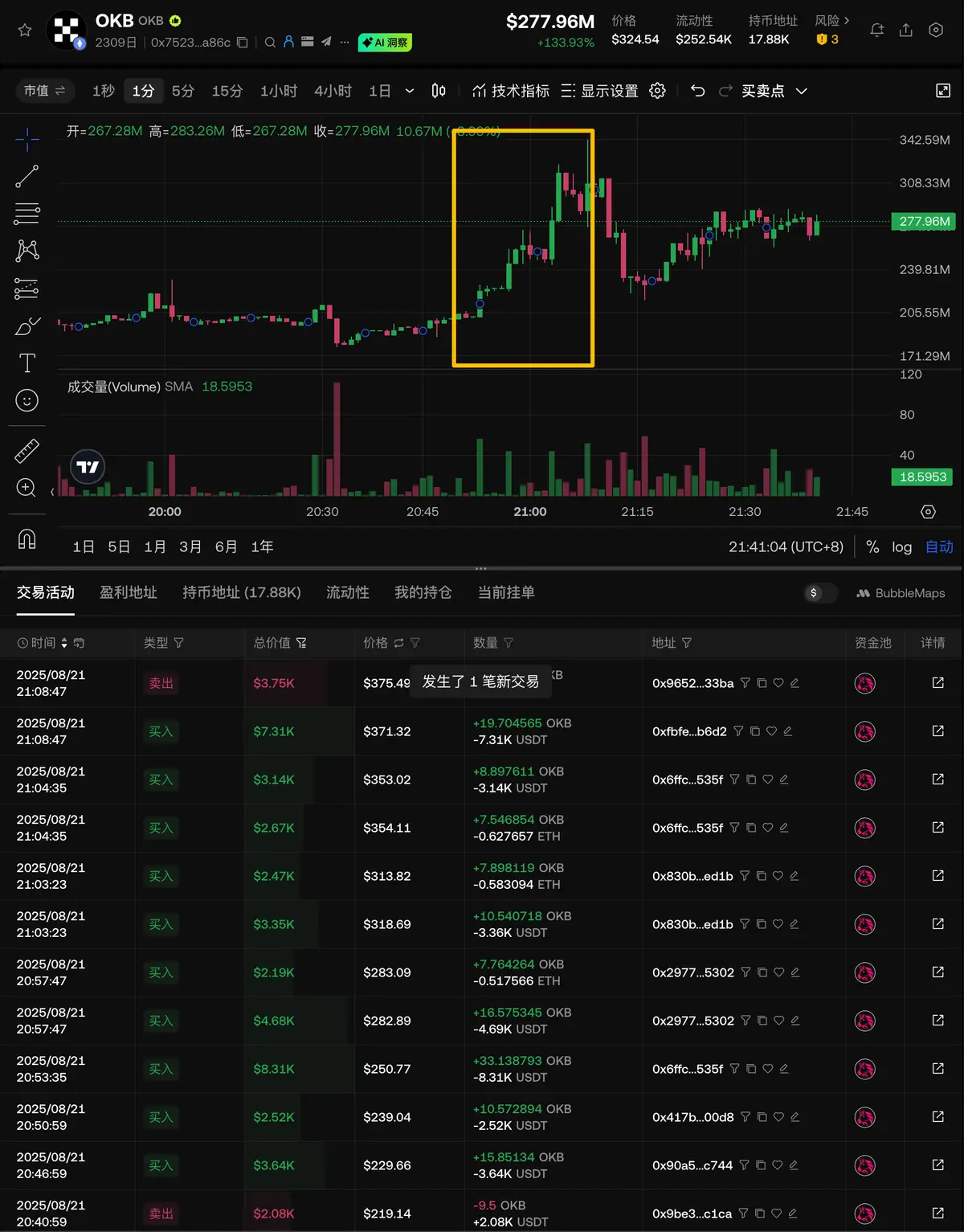964x1232 pixels.
Task: Select the text drawing tool
Action: (x=27, y=363)
